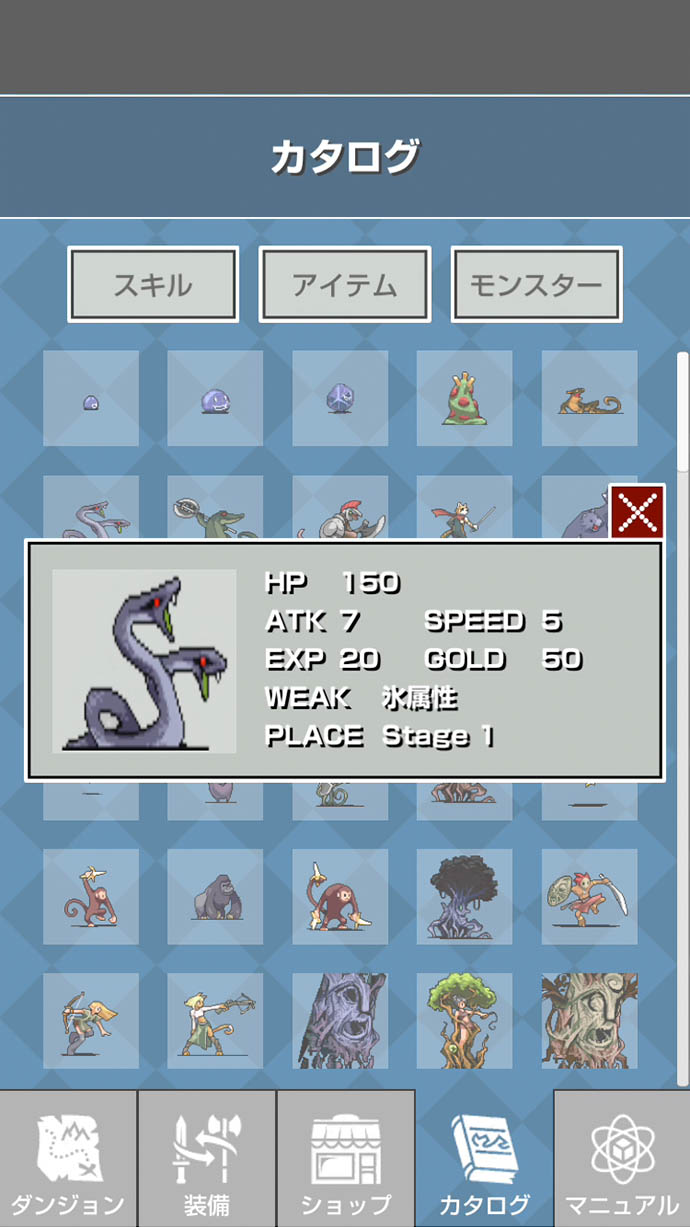View the dark-leafed tree monster entry
690x1227 pixels.
pyautogui.click(x=464, y=896)
